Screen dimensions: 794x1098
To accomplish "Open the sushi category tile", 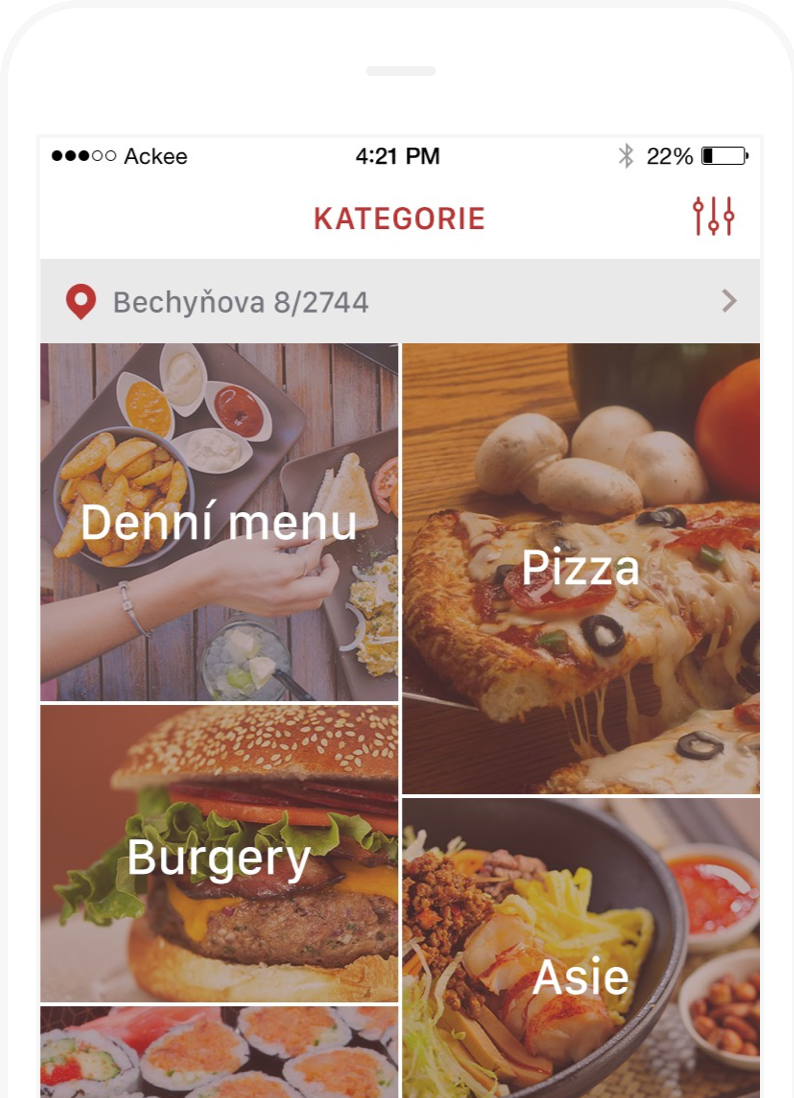I will [x=219, y=1052].
